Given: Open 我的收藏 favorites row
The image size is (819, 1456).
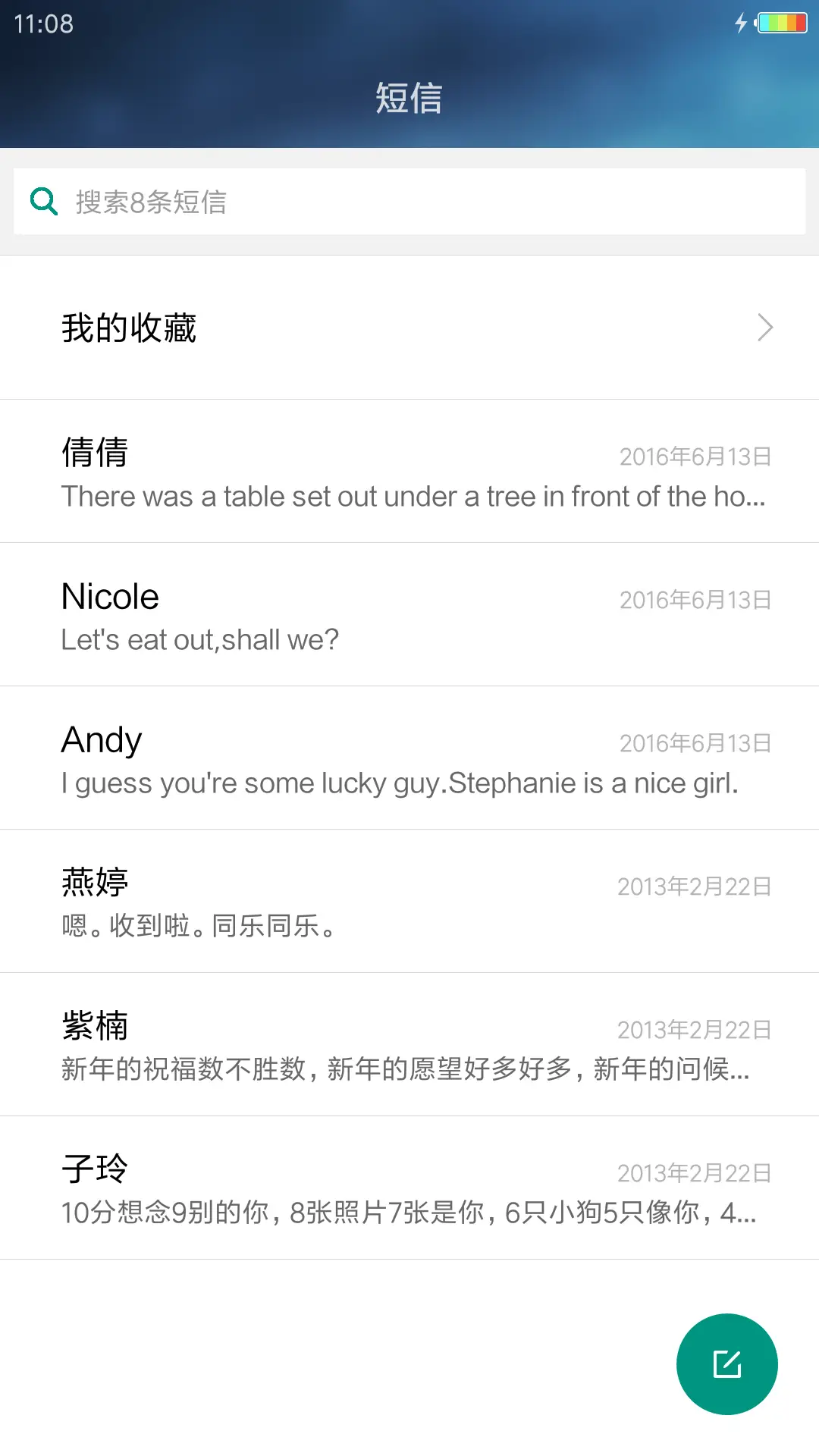Looking at the screenshot, I should pyautogui.click(x=409, y=328).
